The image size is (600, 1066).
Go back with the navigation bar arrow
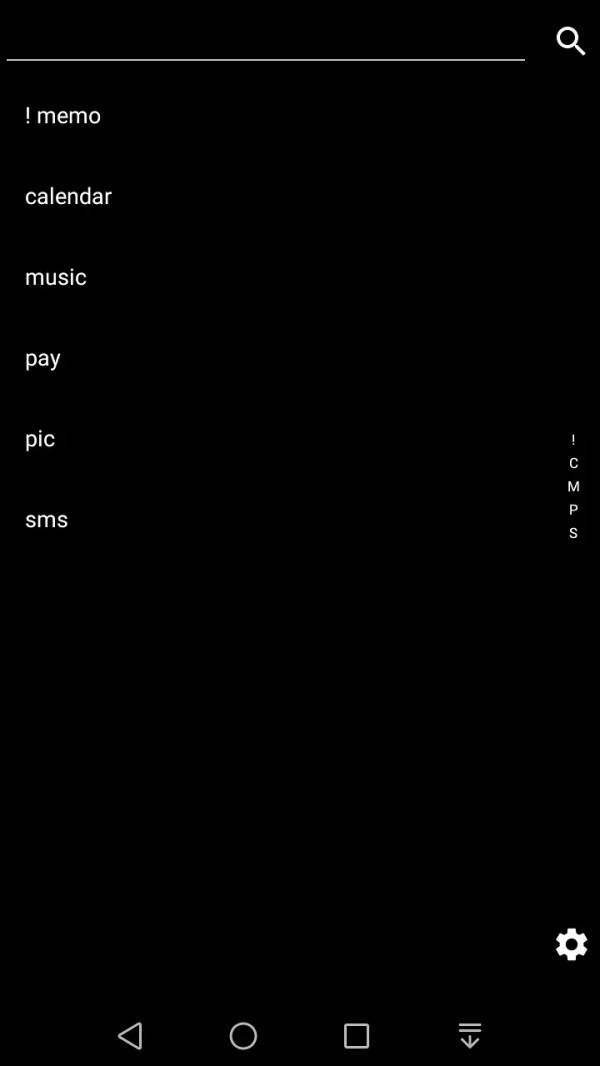click(130, 1036)
